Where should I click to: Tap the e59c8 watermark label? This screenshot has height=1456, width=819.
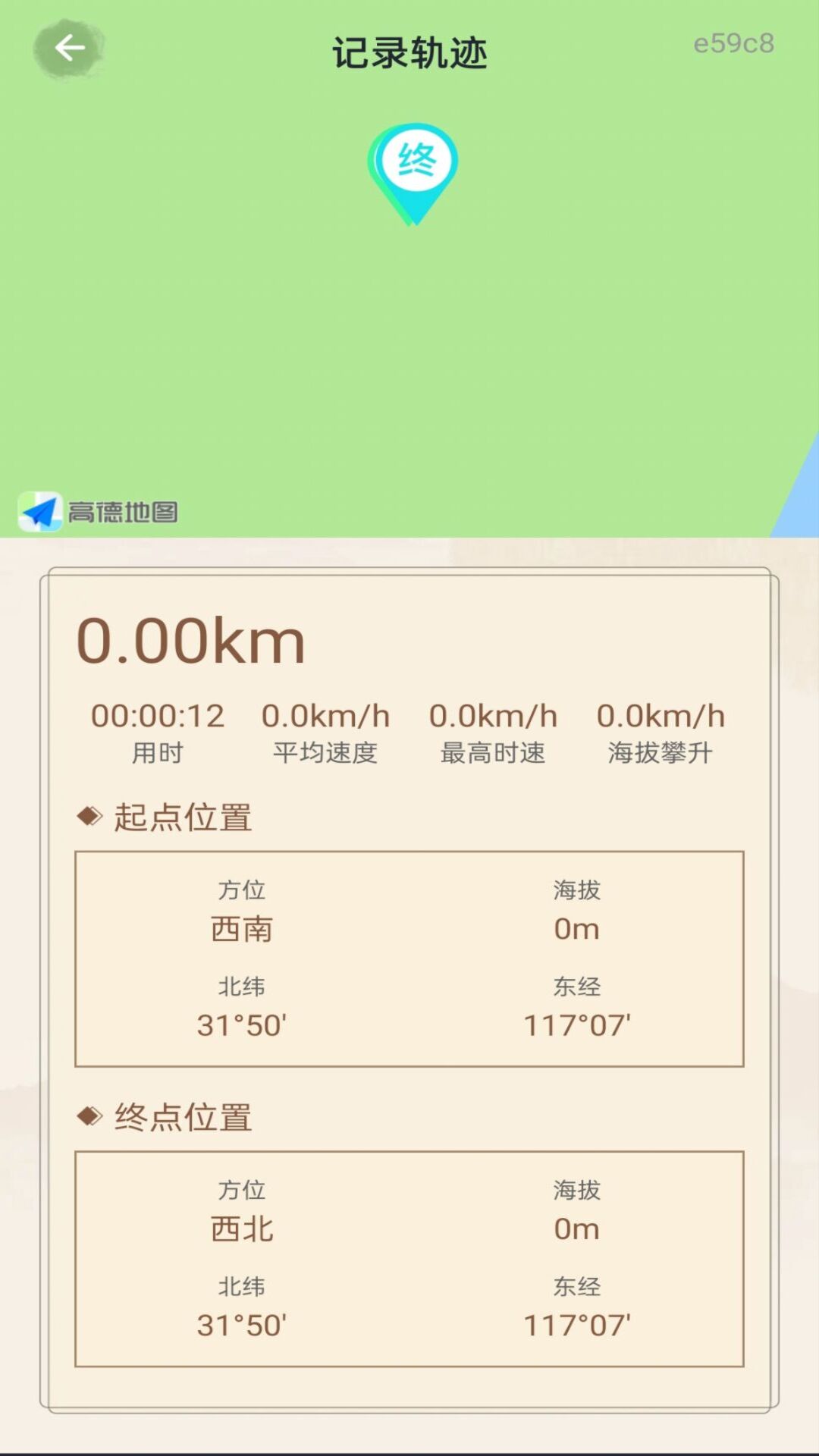coord(733,45)
